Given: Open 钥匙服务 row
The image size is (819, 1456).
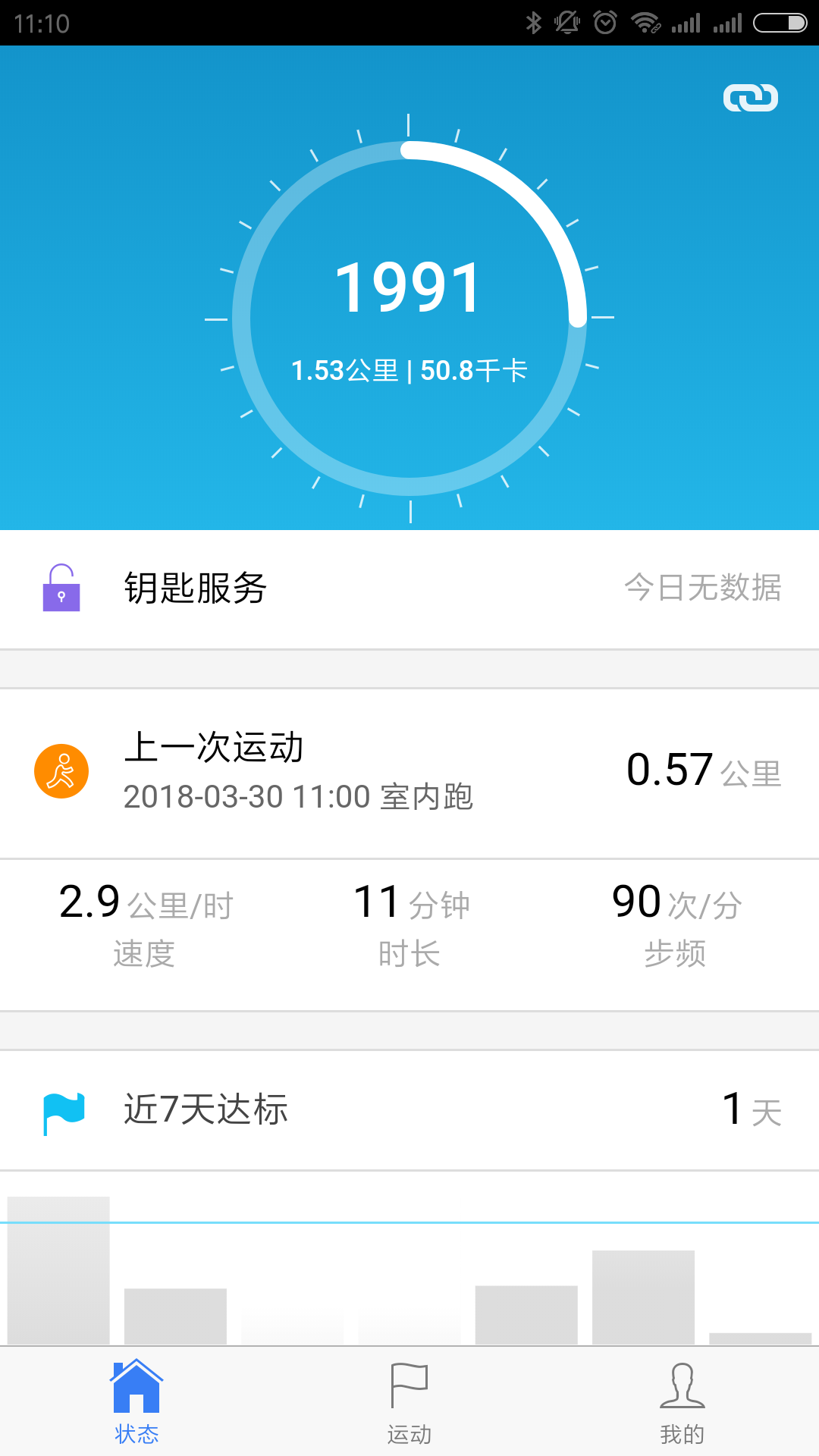Looking at the screenshot, I should pos(409,588).
